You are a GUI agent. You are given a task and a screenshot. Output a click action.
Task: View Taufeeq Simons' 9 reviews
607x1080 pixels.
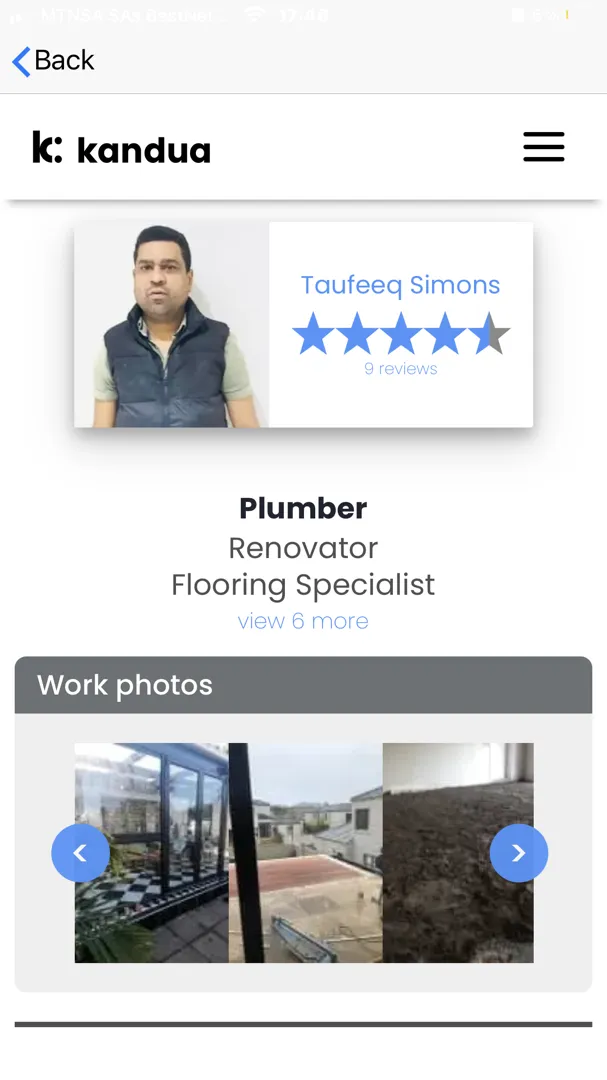click(x=400, y=369)
